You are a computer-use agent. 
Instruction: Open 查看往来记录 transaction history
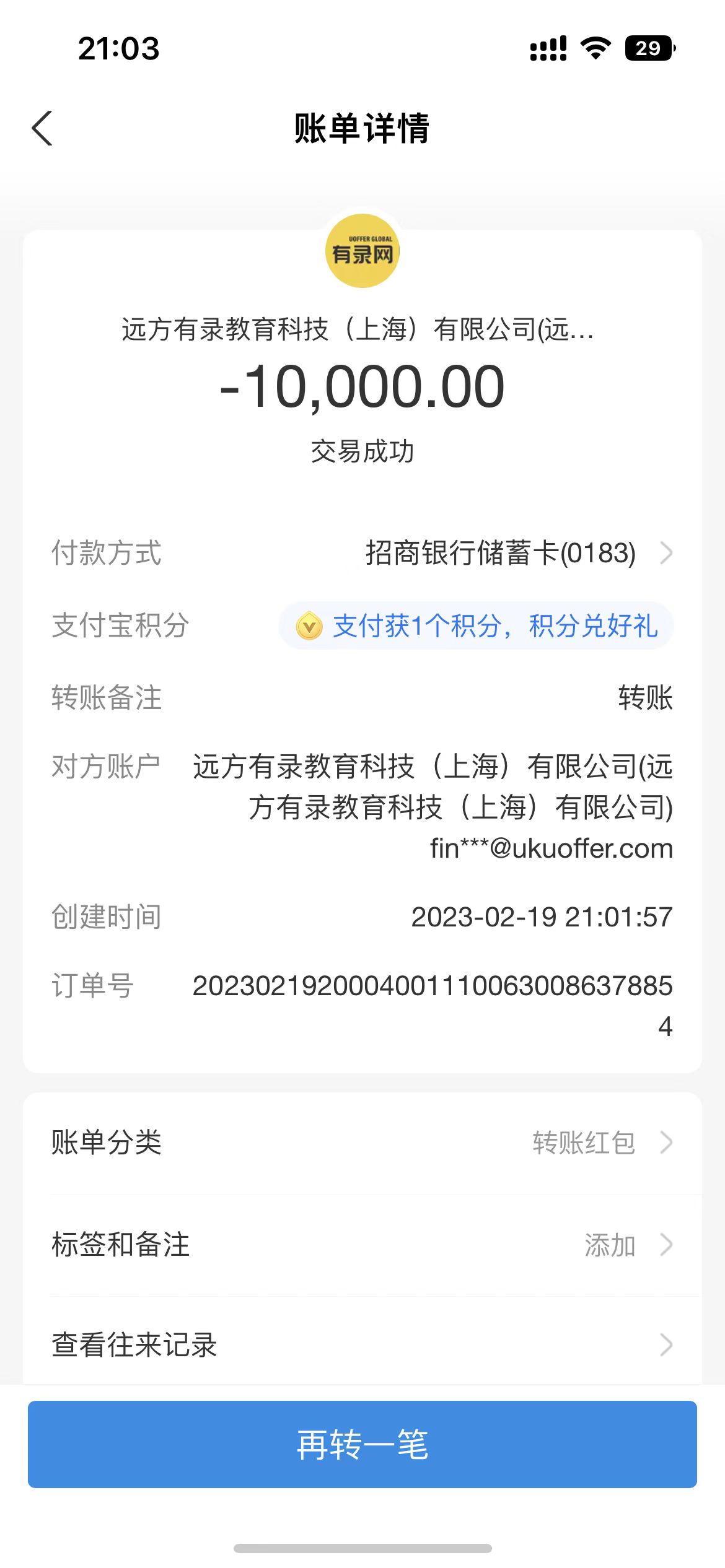(362, 1345)
